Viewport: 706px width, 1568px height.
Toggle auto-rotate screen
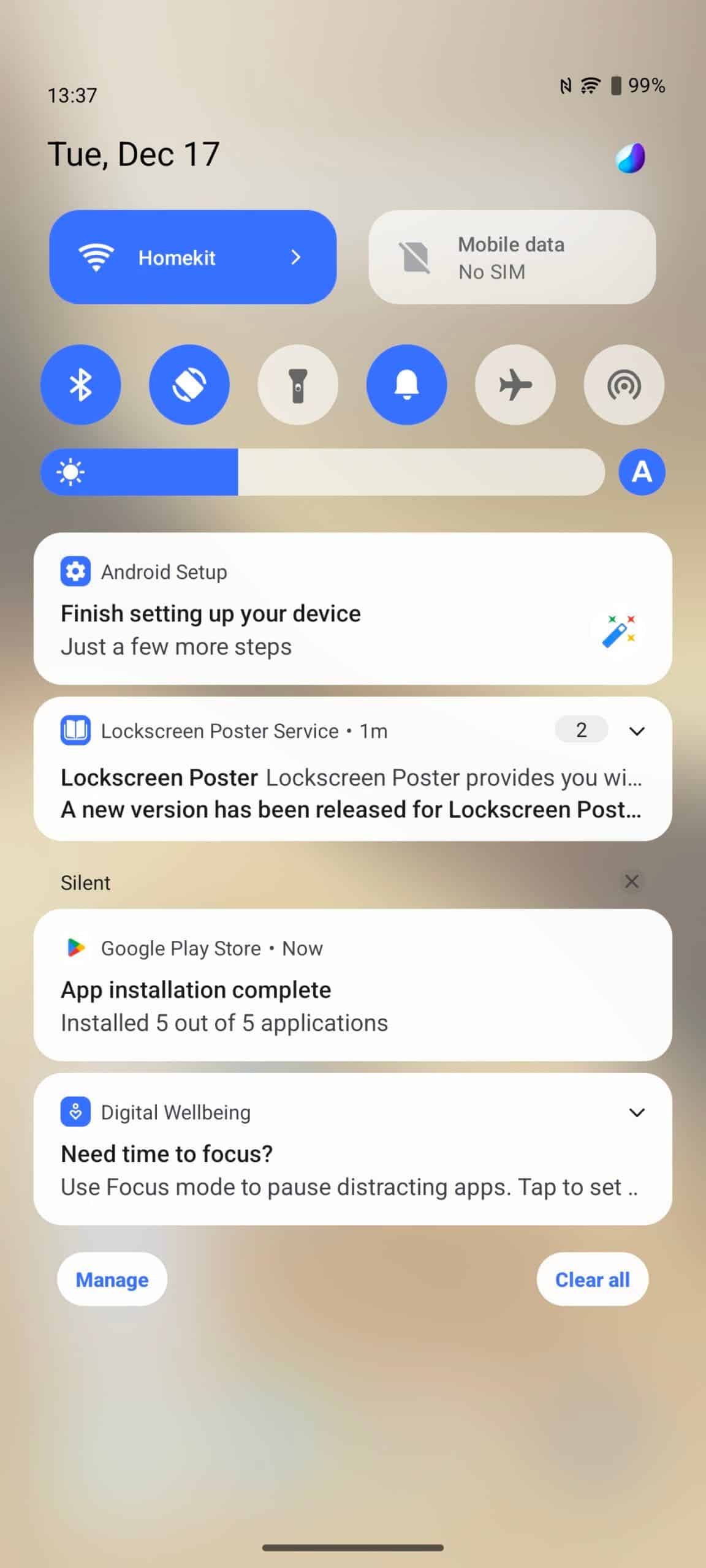click(189, 385)
